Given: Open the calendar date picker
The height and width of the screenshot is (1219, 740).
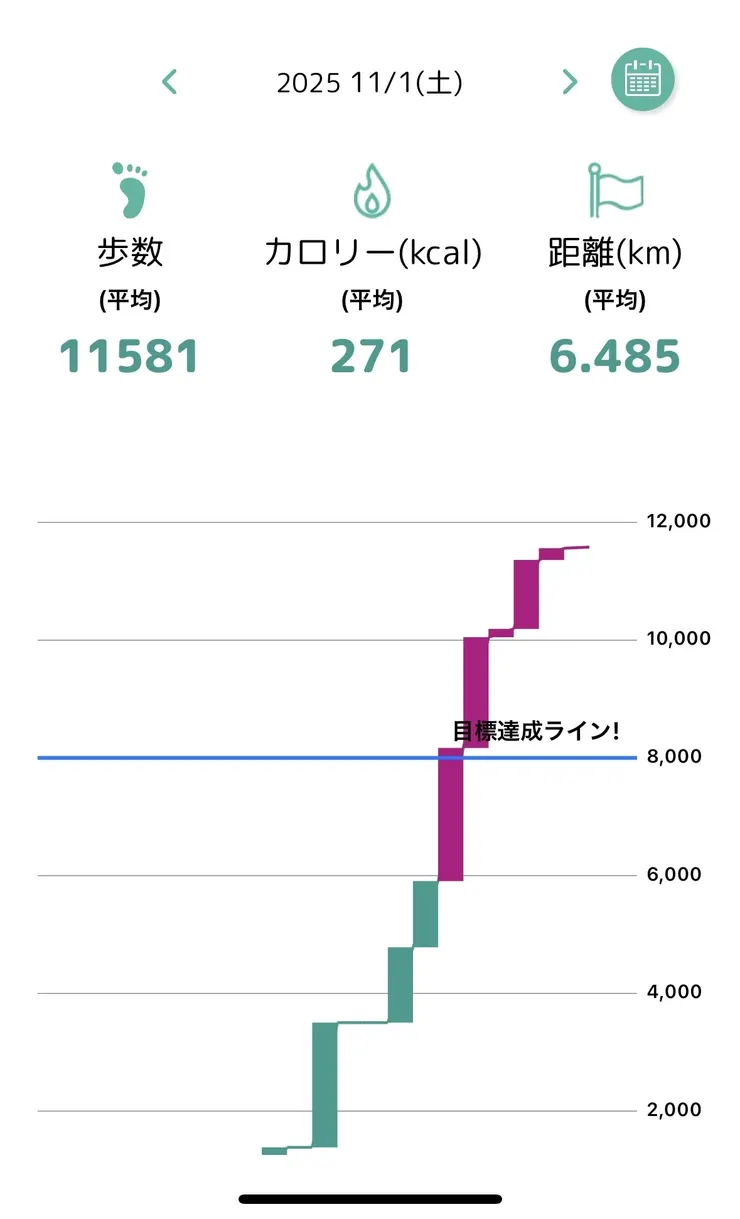Looking at the screenshot, I should click(643, 79).
